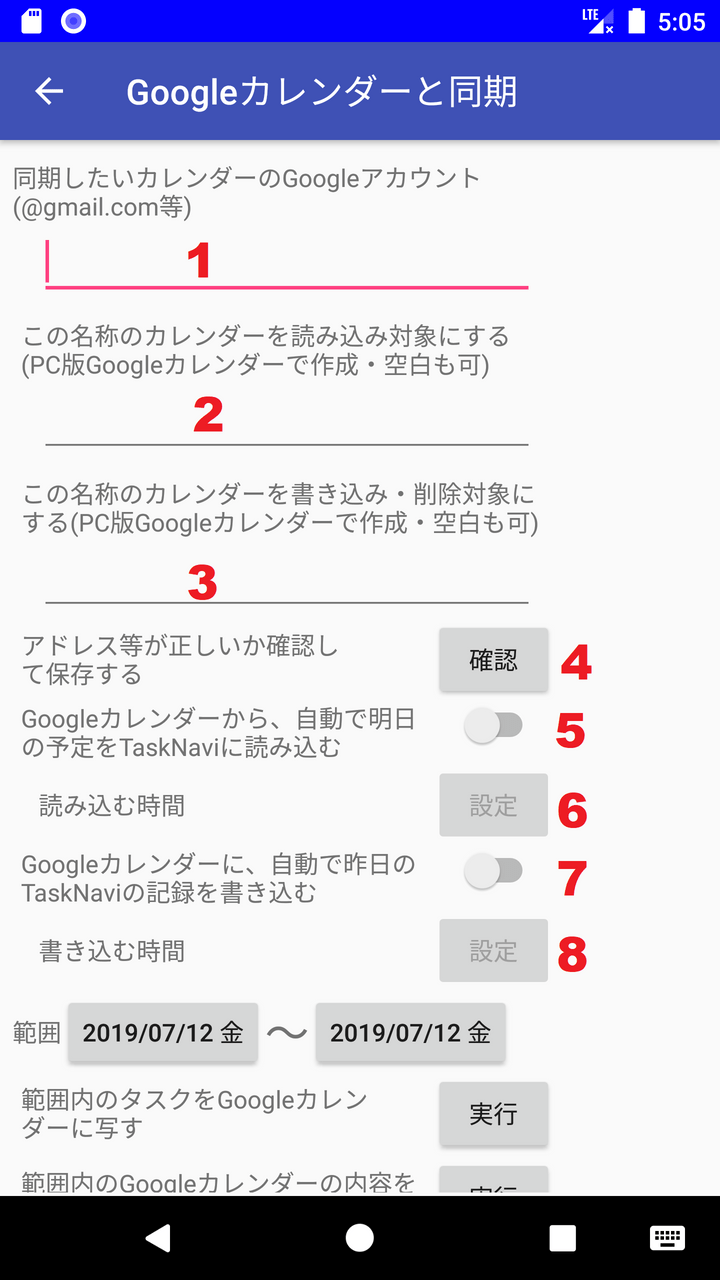Image resolution: width=720 pixels, height=1280 pixels.
Task: Open the range start date picker
Action: pos(163,1032)
